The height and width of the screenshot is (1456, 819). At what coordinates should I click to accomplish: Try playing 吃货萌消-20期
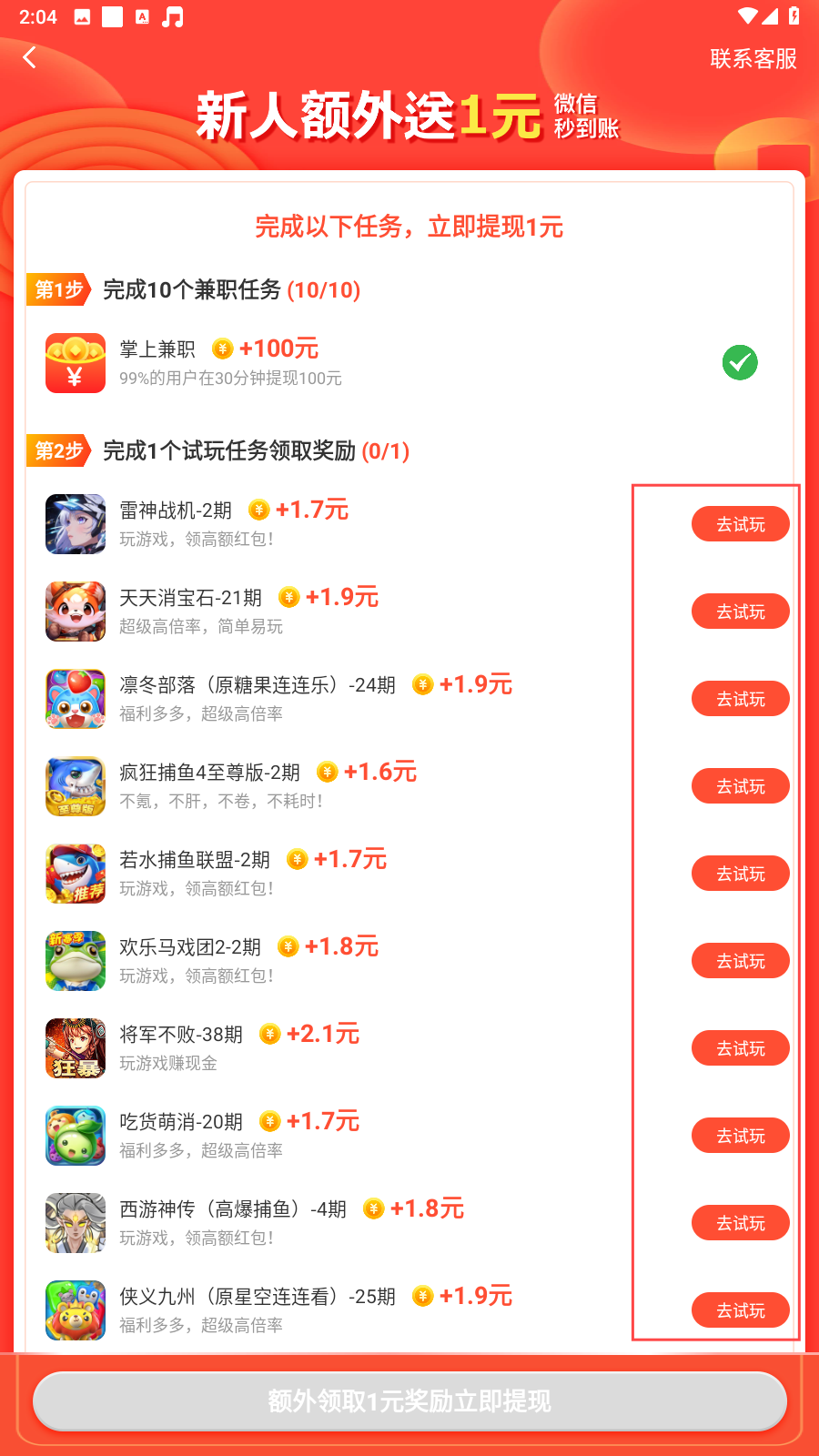(x=741, y=1136)
